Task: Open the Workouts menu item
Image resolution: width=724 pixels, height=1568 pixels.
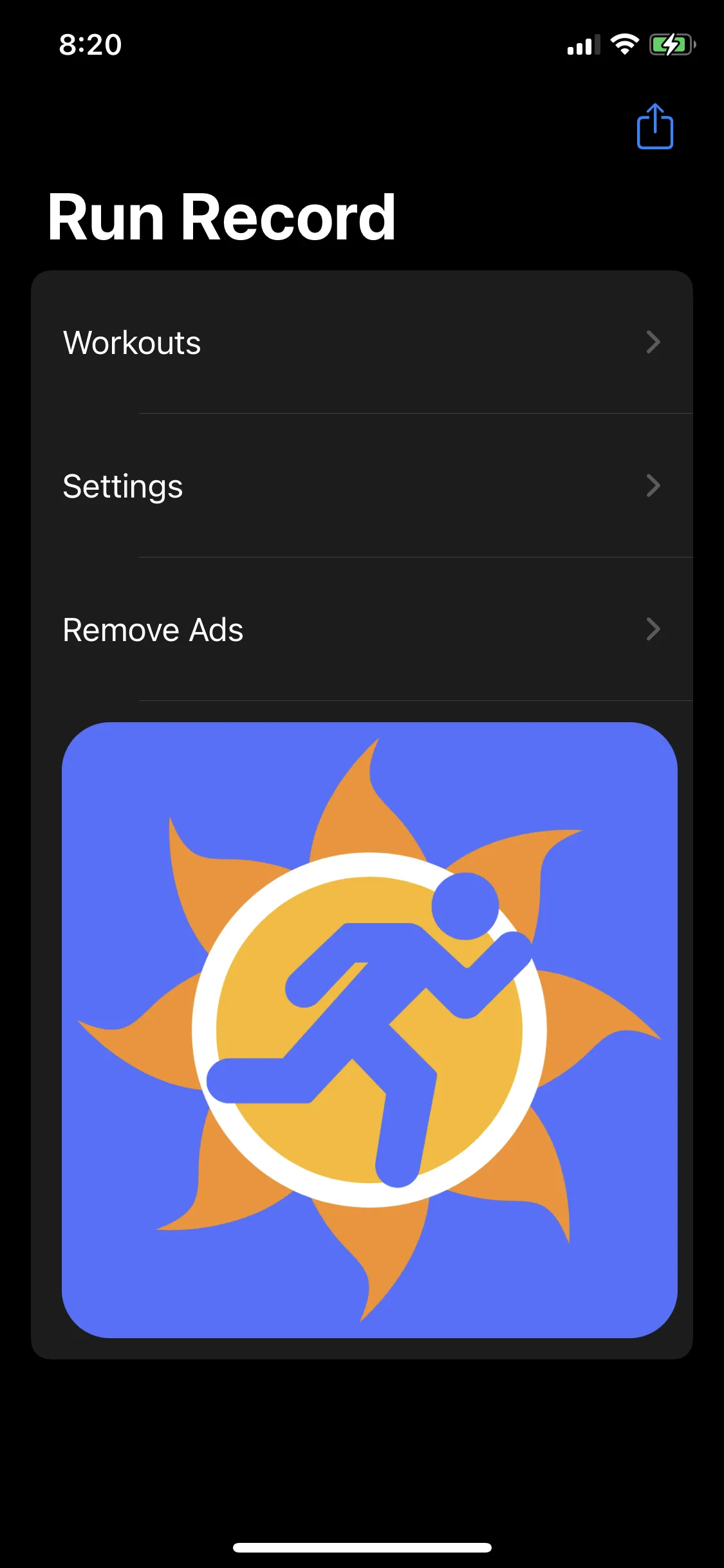Action: click(x=131, y=342)
